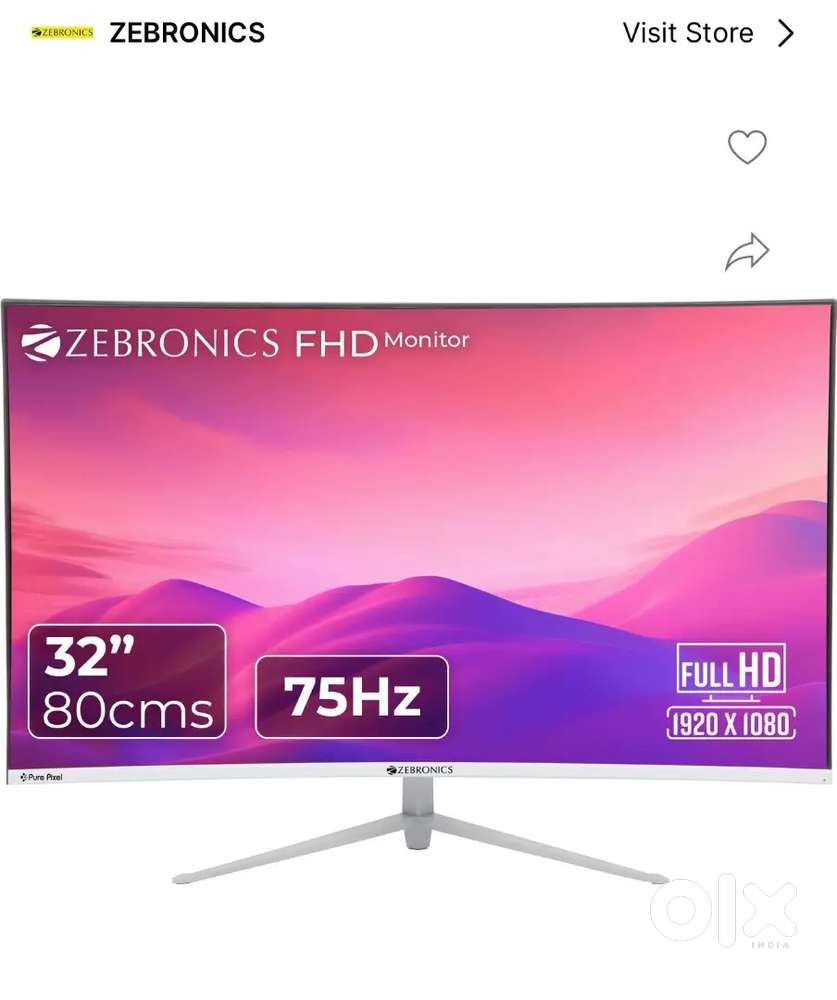Open the Zebronics monitor product image
This screenshot has width=837, height=1000.
(418, 560)
